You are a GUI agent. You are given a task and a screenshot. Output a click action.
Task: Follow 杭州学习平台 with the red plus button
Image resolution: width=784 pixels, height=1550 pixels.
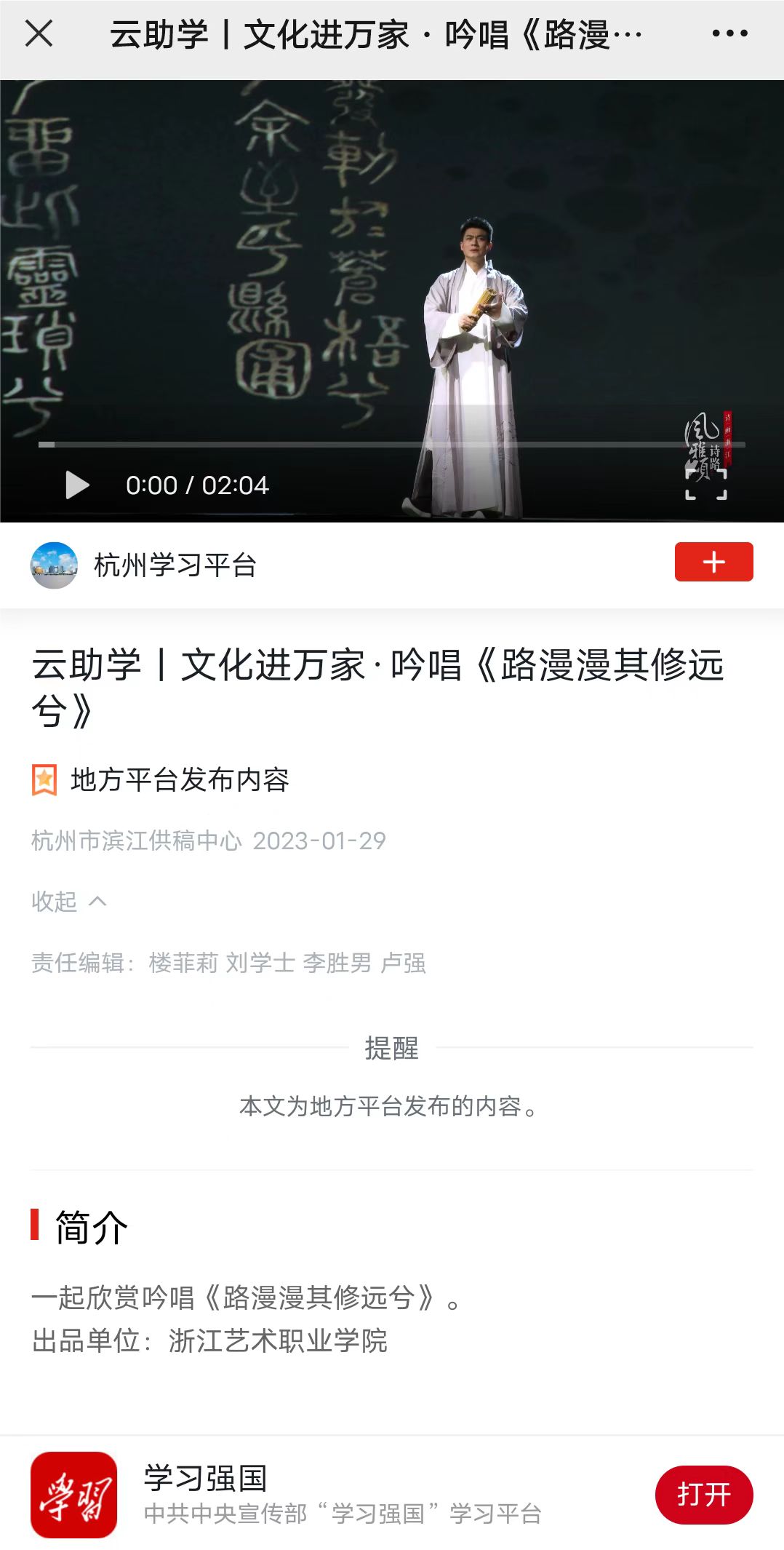713,562
